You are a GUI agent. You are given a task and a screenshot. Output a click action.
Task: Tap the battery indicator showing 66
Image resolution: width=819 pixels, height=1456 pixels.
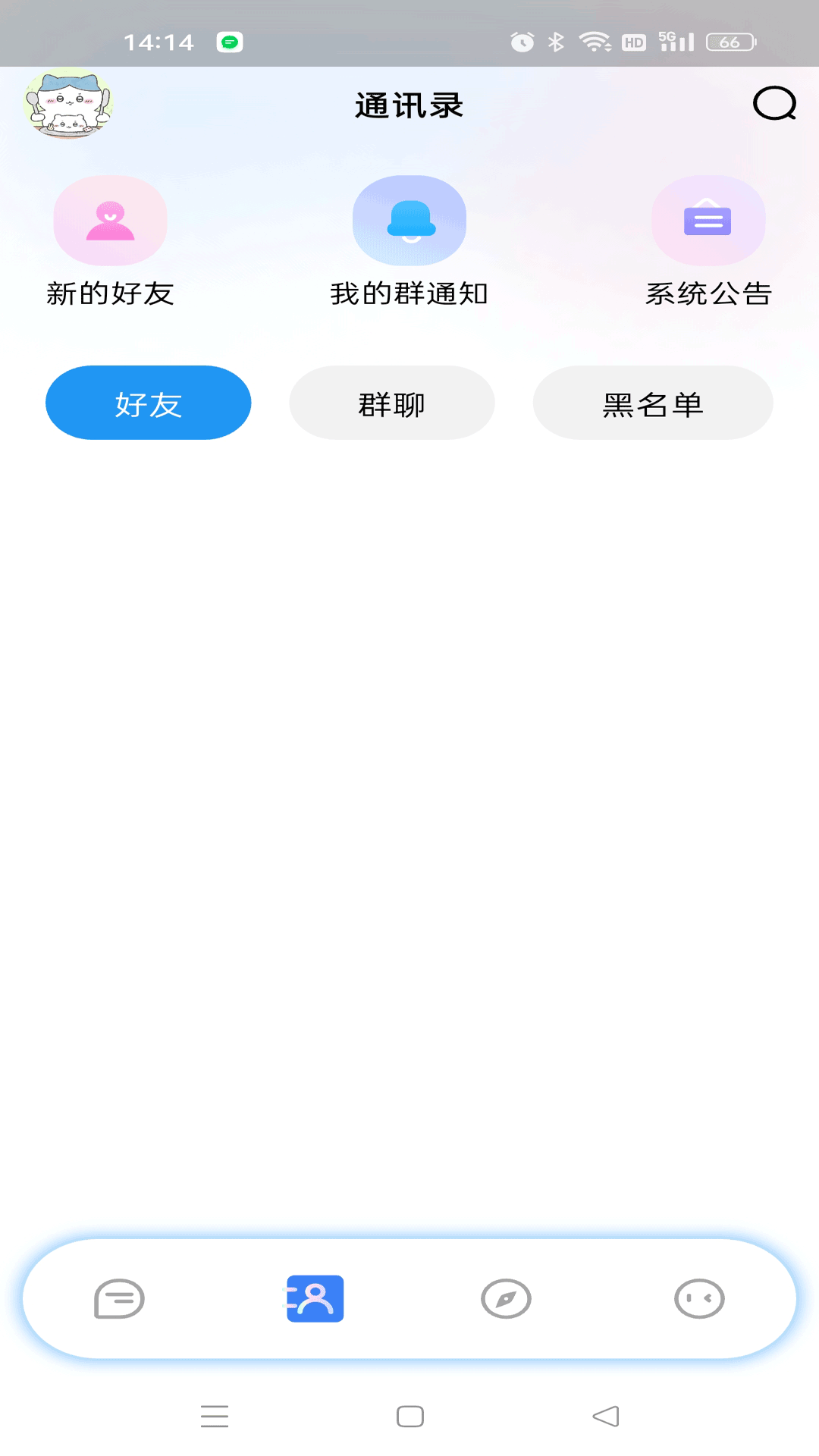tap(726, 42)
